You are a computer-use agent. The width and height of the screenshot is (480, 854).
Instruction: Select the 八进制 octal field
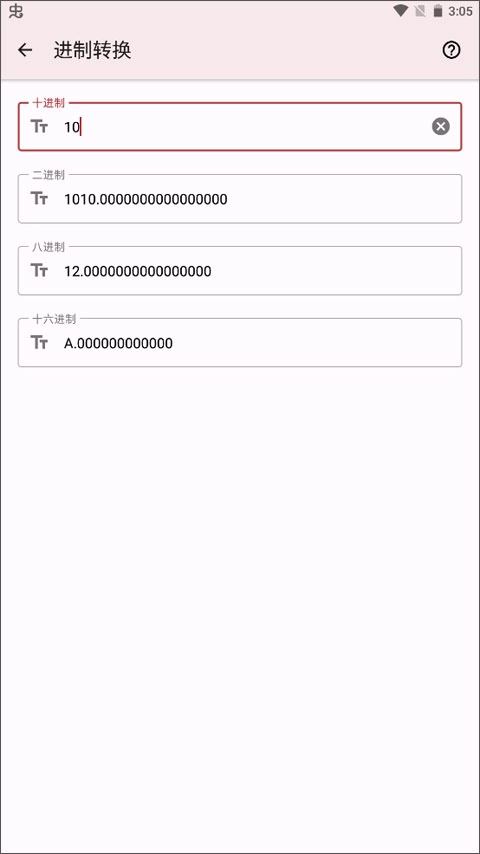(x=240, y=271)
